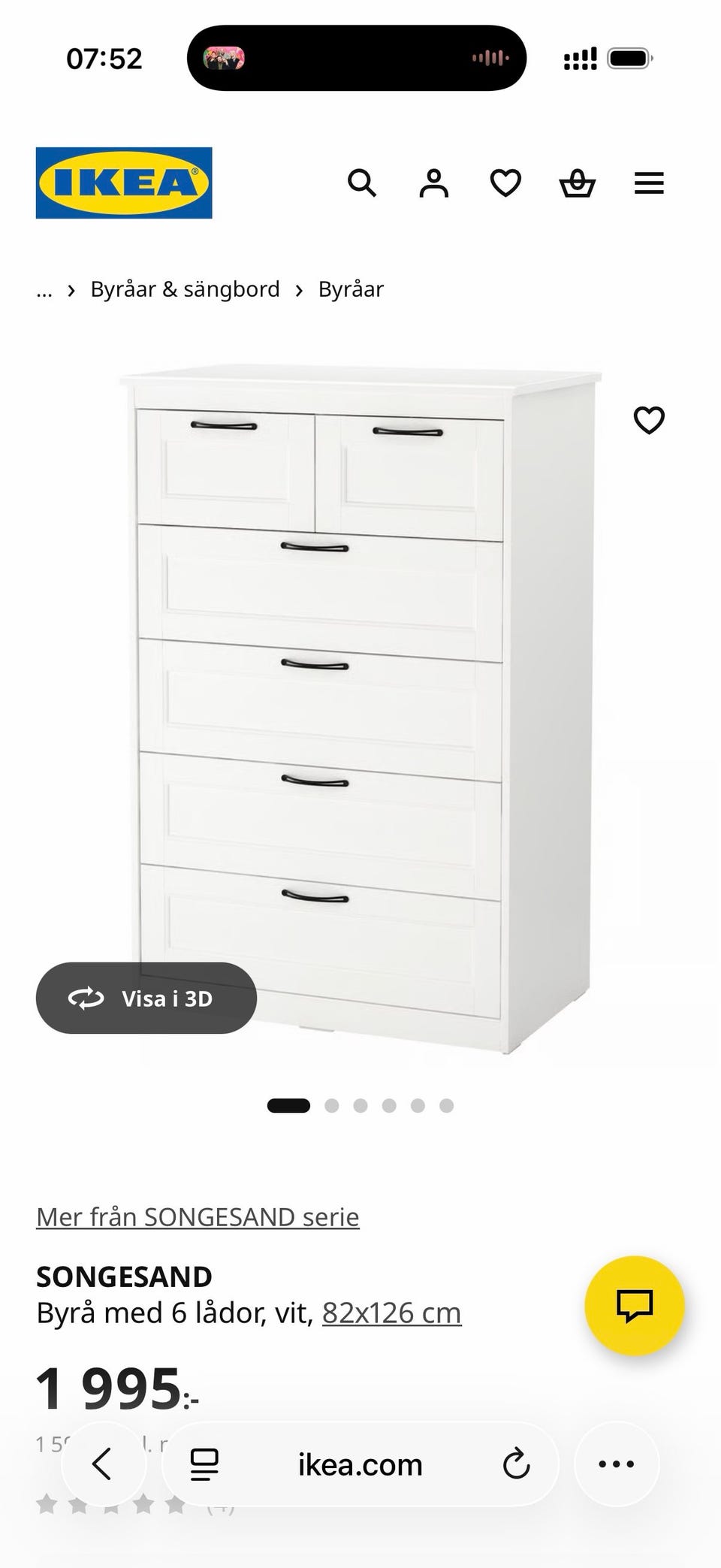This screenshot has width=721, height=1568.
Task: Open the hamburger menu
Action: pos(649,183)
